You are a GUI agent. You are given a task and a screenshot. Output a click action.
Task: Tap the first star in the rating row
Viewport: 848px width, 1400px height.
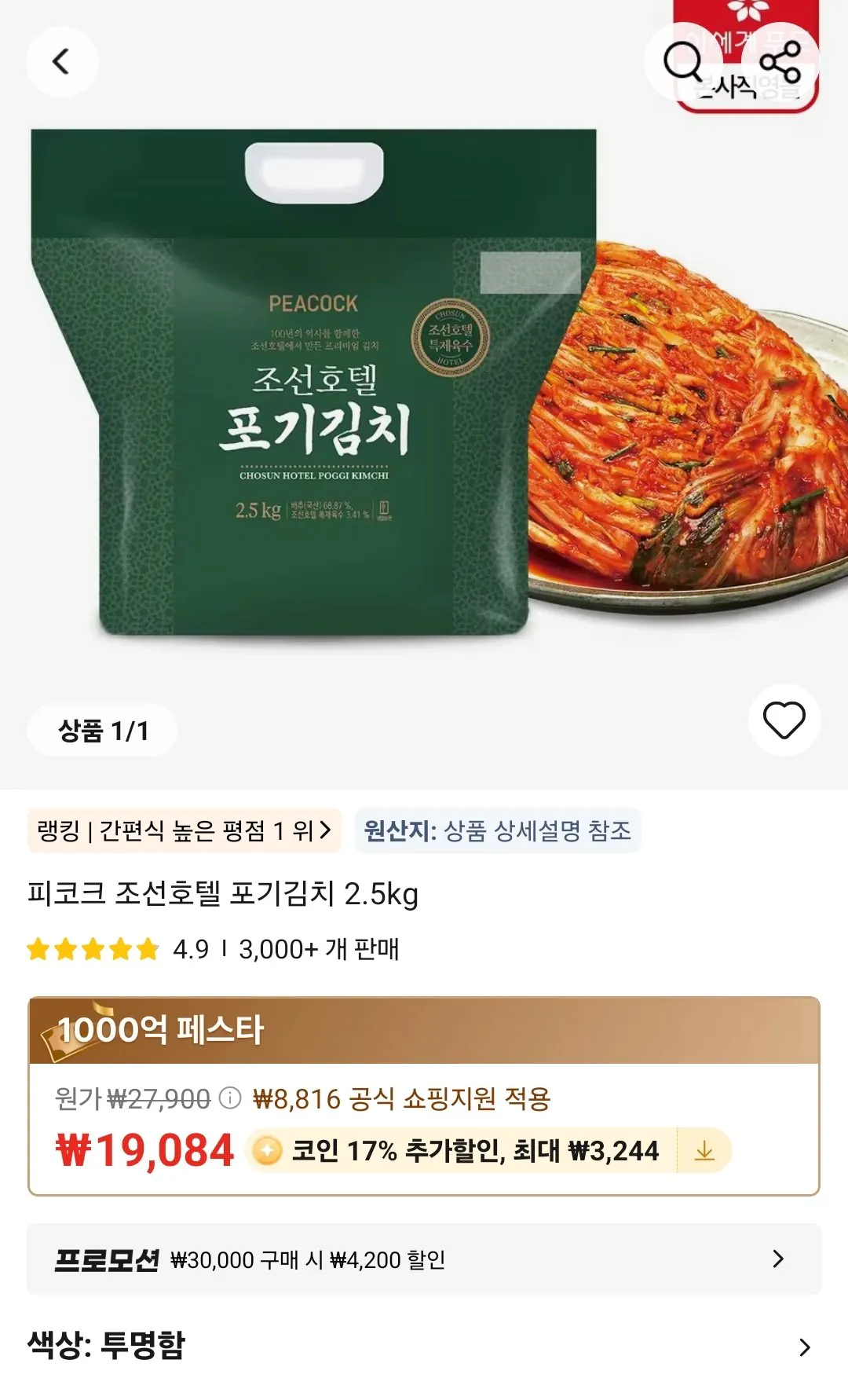tap(39, 948)
